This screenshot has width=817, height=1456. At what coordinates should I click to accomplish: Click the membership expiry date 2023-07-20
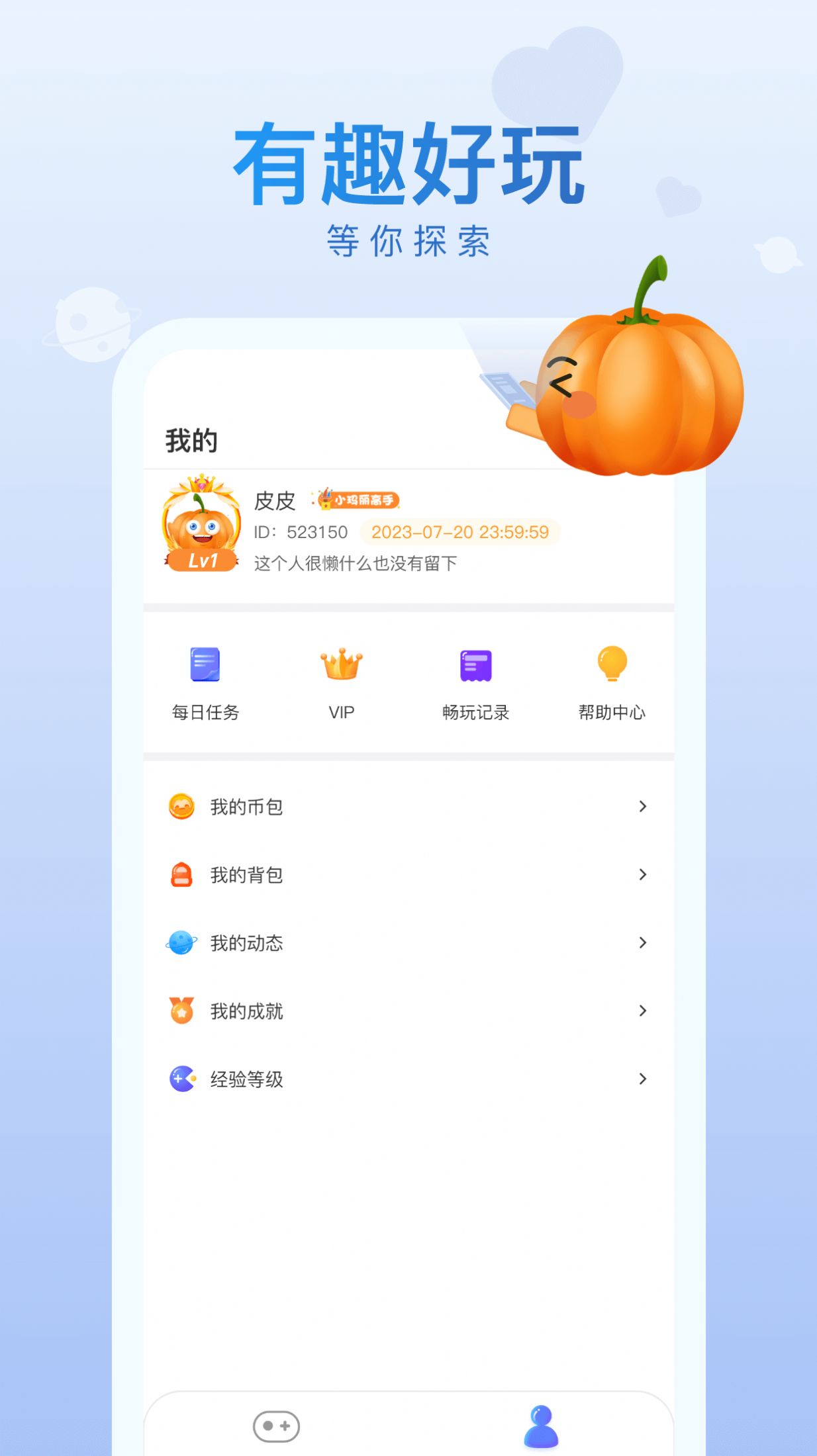click(459, 531)
